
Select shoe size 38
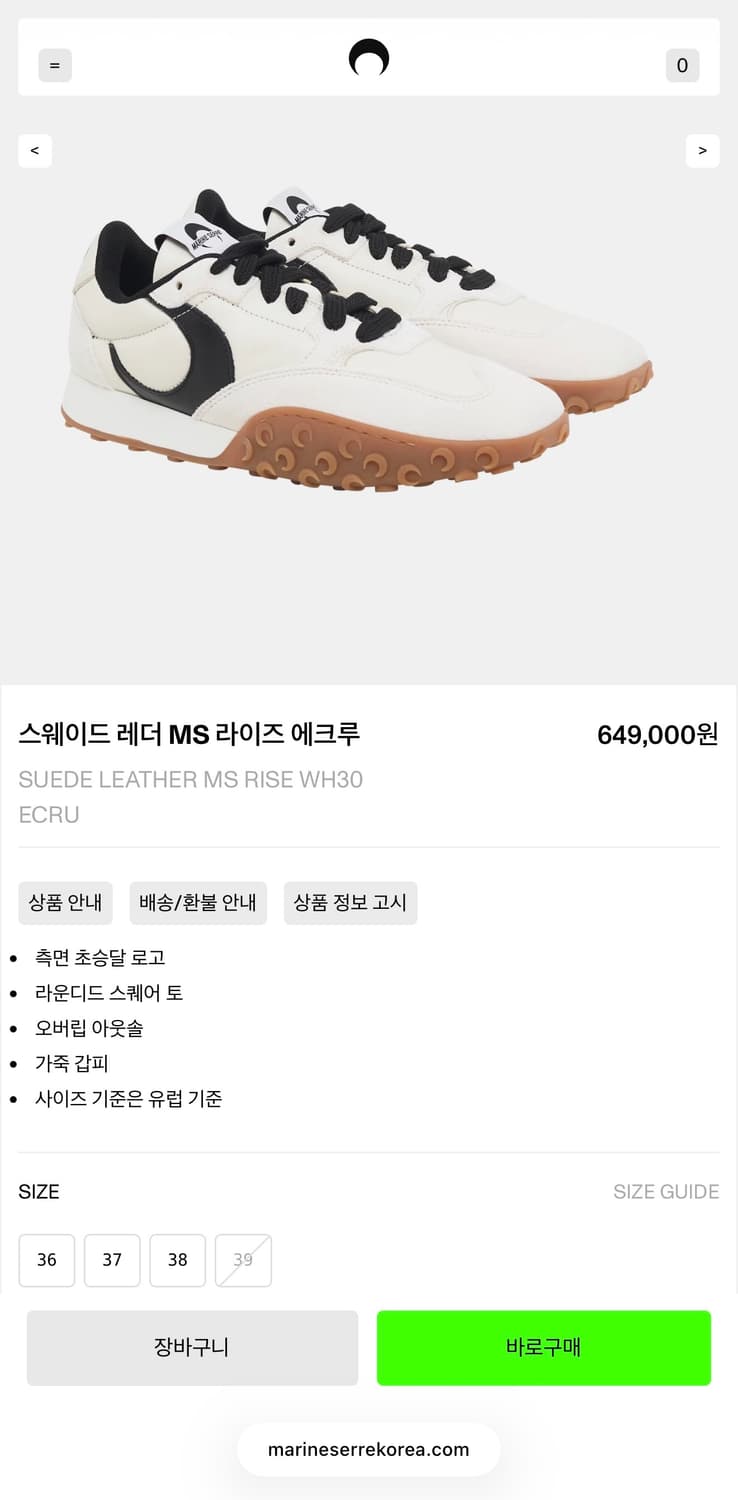pos(177,1260)
